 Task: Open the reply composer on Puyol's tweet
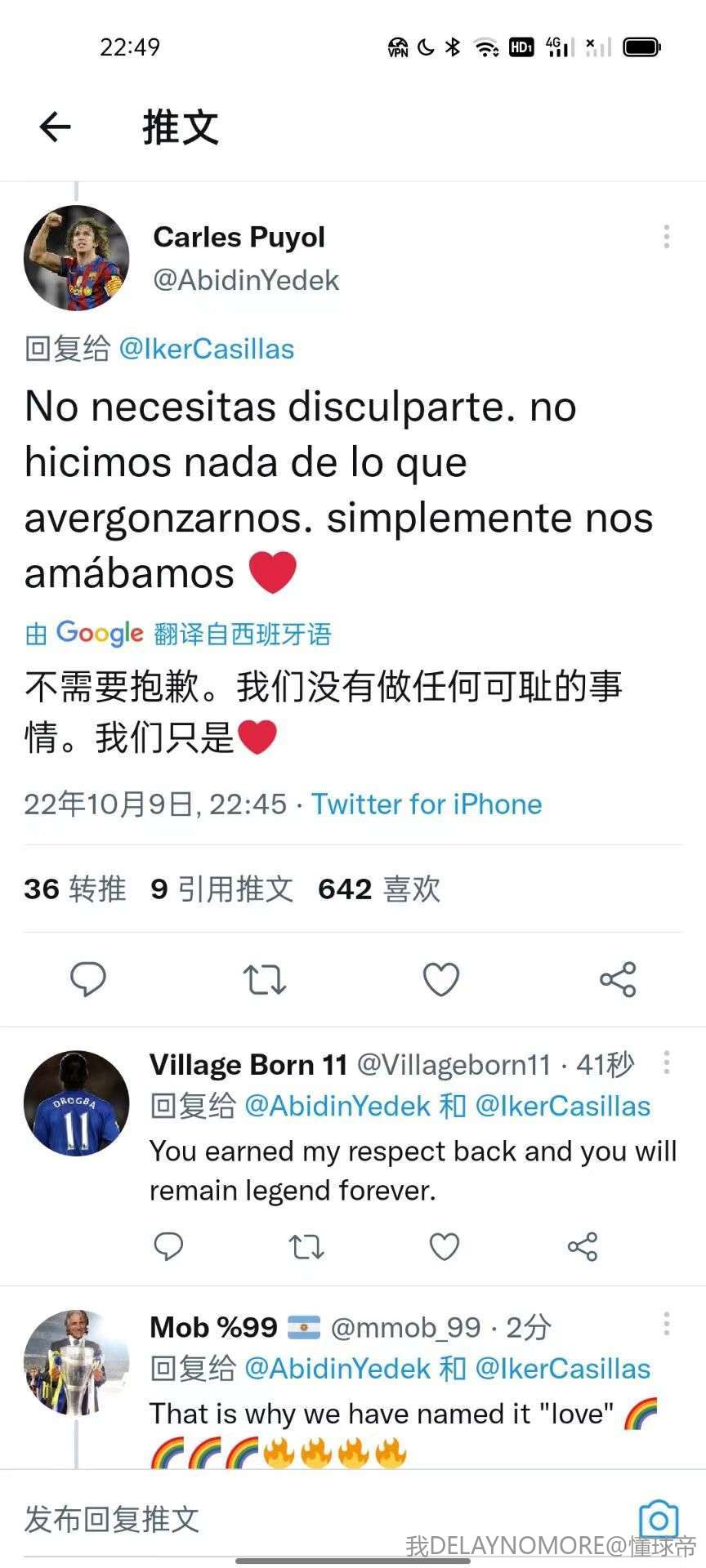(87, 978)
